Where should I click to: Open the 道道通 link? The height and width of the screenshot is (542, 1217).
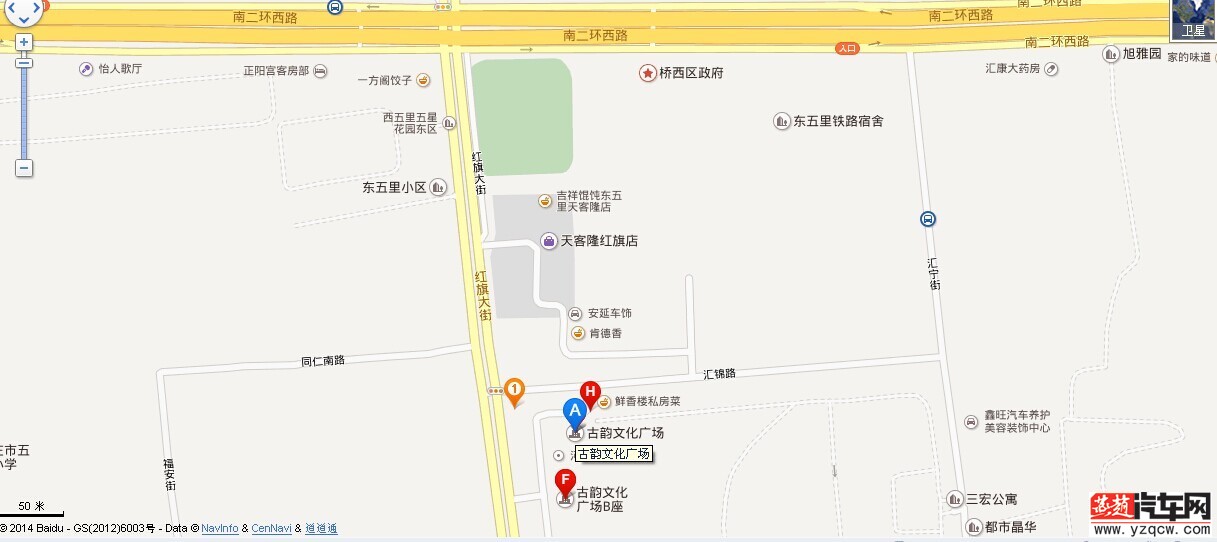tap(321, 528)
